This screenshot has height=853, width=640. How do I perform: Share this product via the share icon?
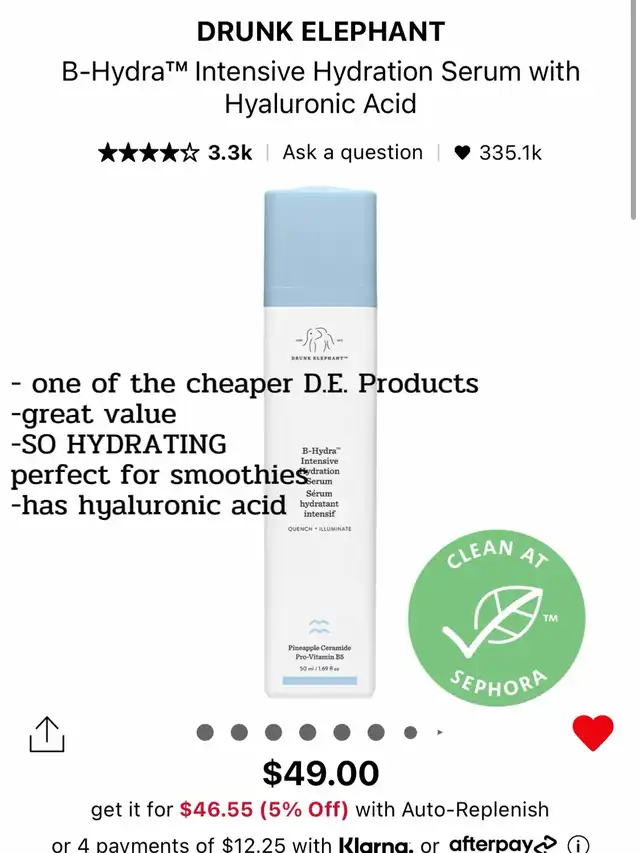pyautogui.click(x=47, y=734)
